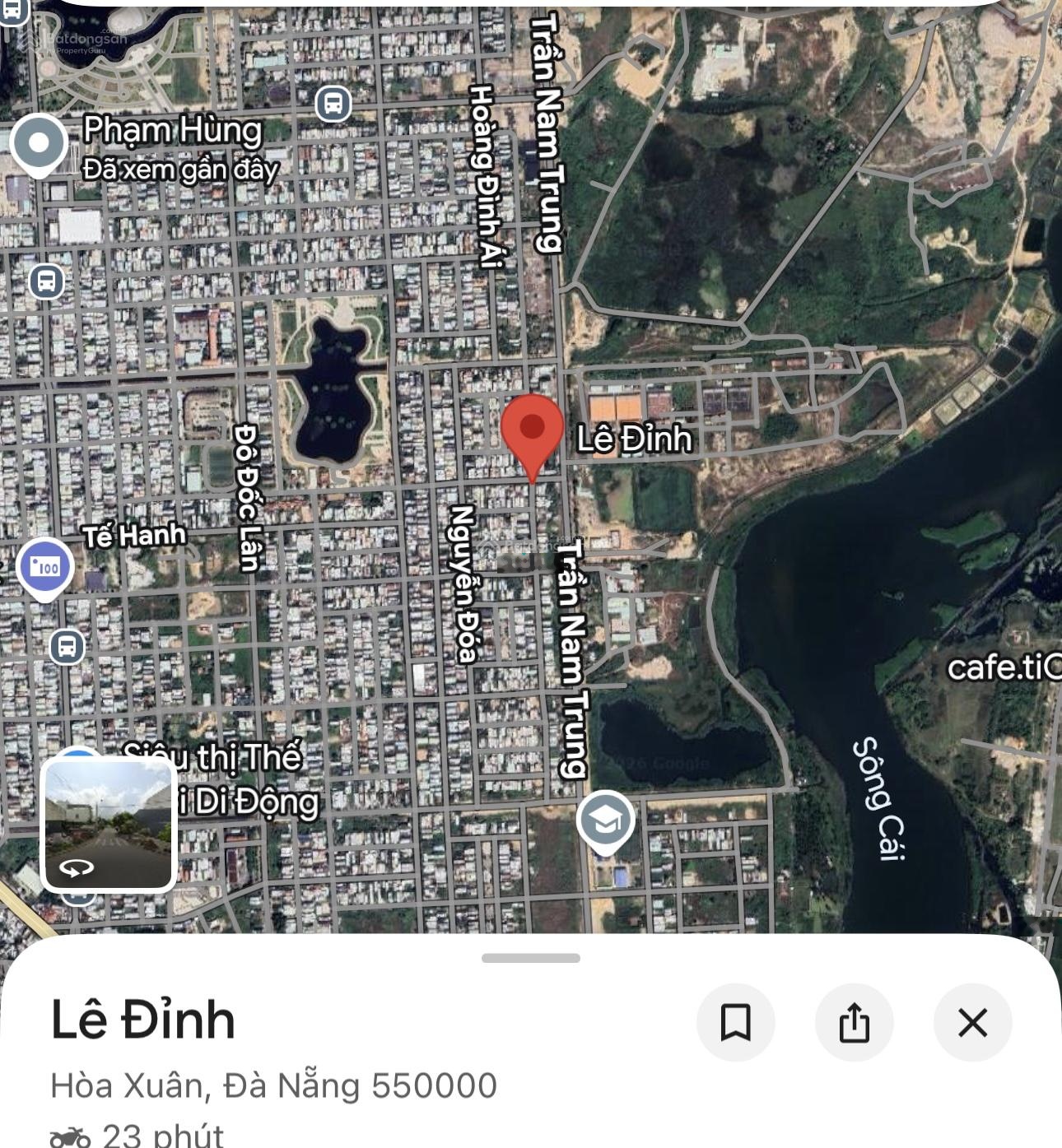Open the recently viewed Phạm Hùng marker

[x=39, y=144]
